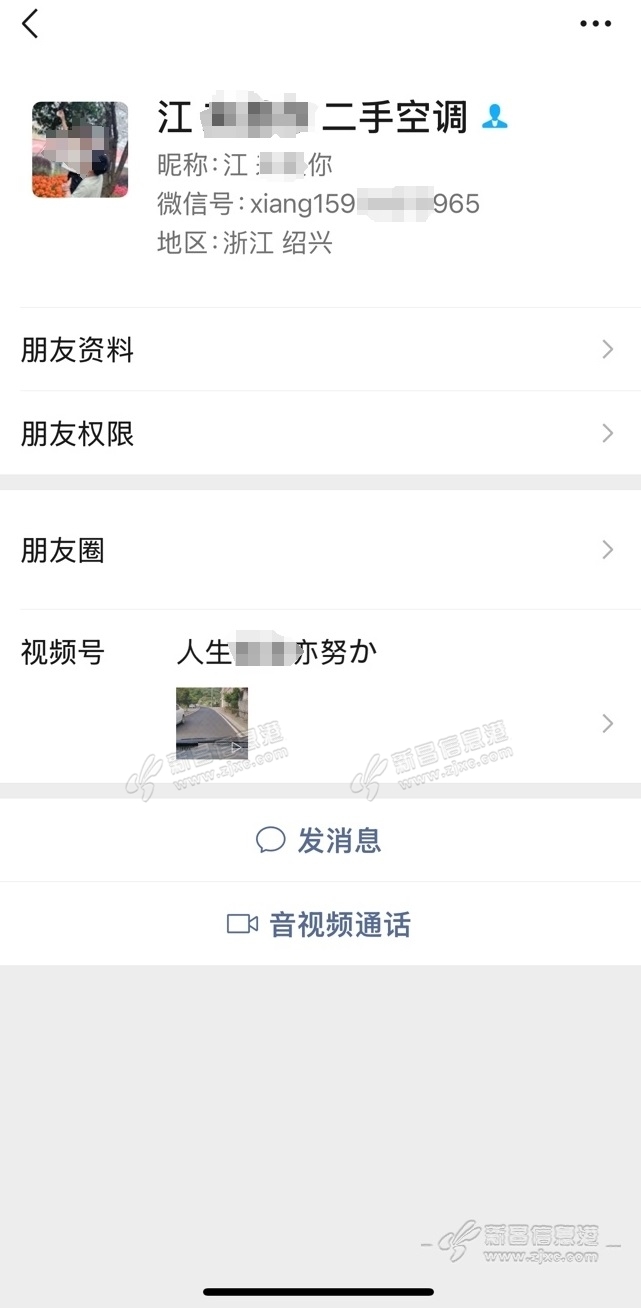Open 朋友资料 row

click(320, 350)
